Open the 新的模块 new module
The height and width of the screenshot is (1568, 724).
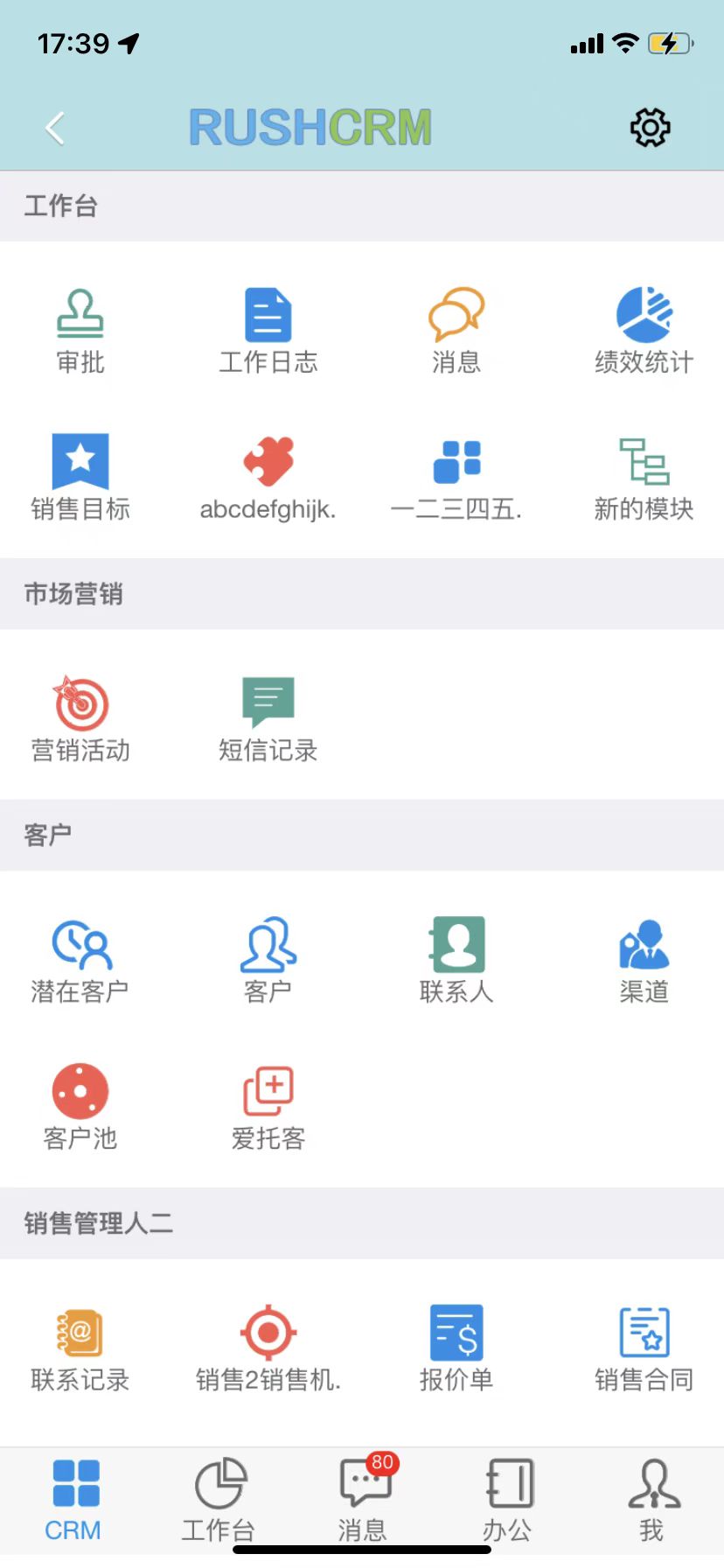[644, 477]
